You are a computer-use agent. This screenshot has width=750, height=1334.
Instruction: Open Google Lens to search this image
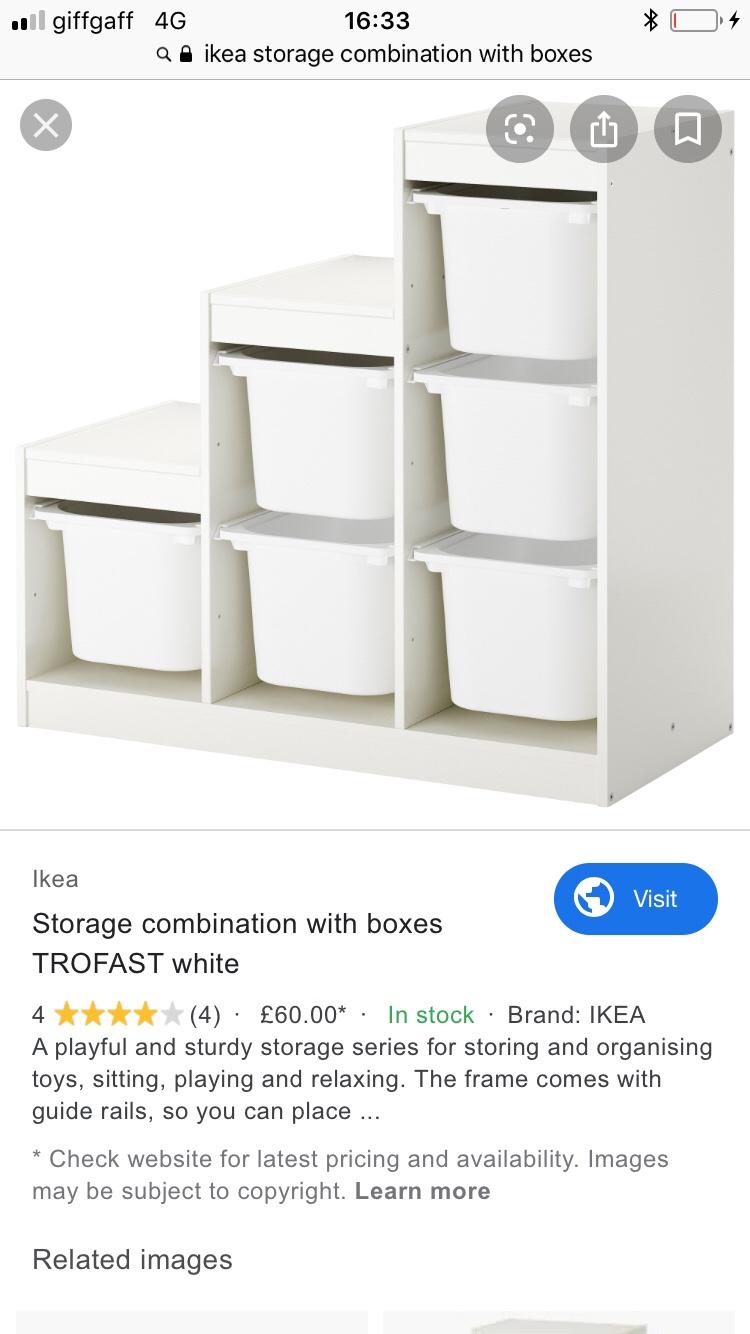pos(519,129)
